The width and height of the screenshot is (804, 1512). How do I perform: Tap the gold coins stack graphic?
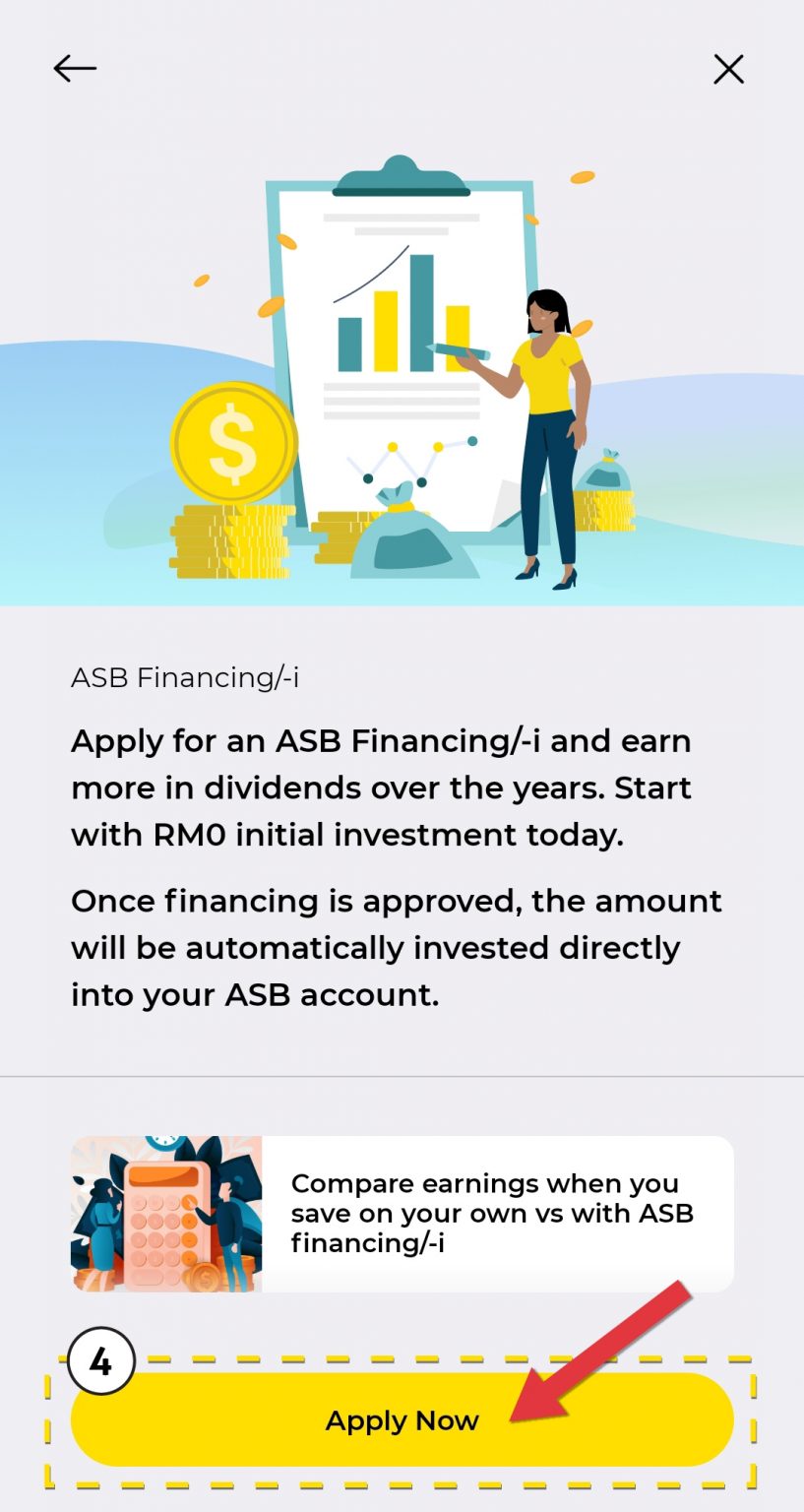[x=231, y=541]
